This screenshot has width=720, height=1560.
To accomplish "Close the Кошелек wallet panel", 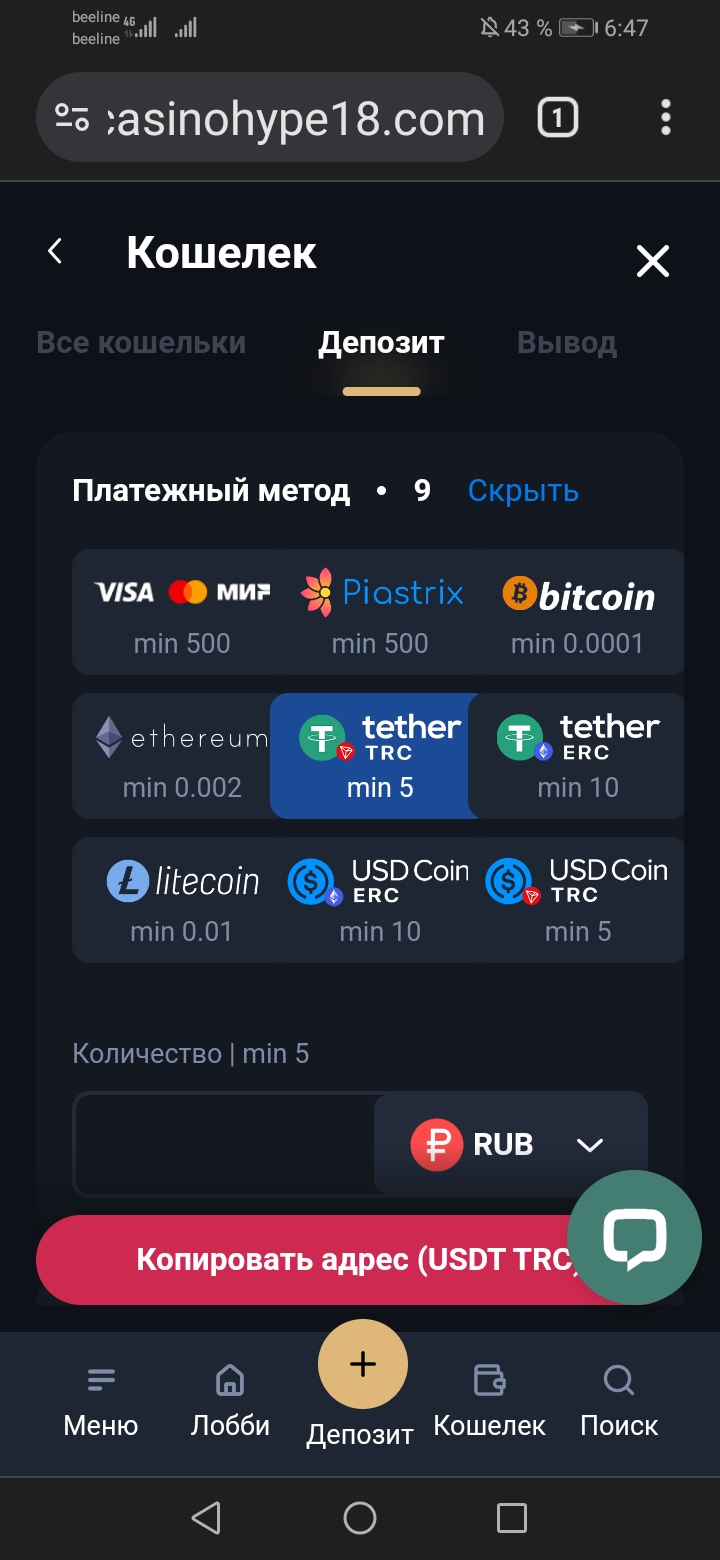I will click(x=652, y=262).
